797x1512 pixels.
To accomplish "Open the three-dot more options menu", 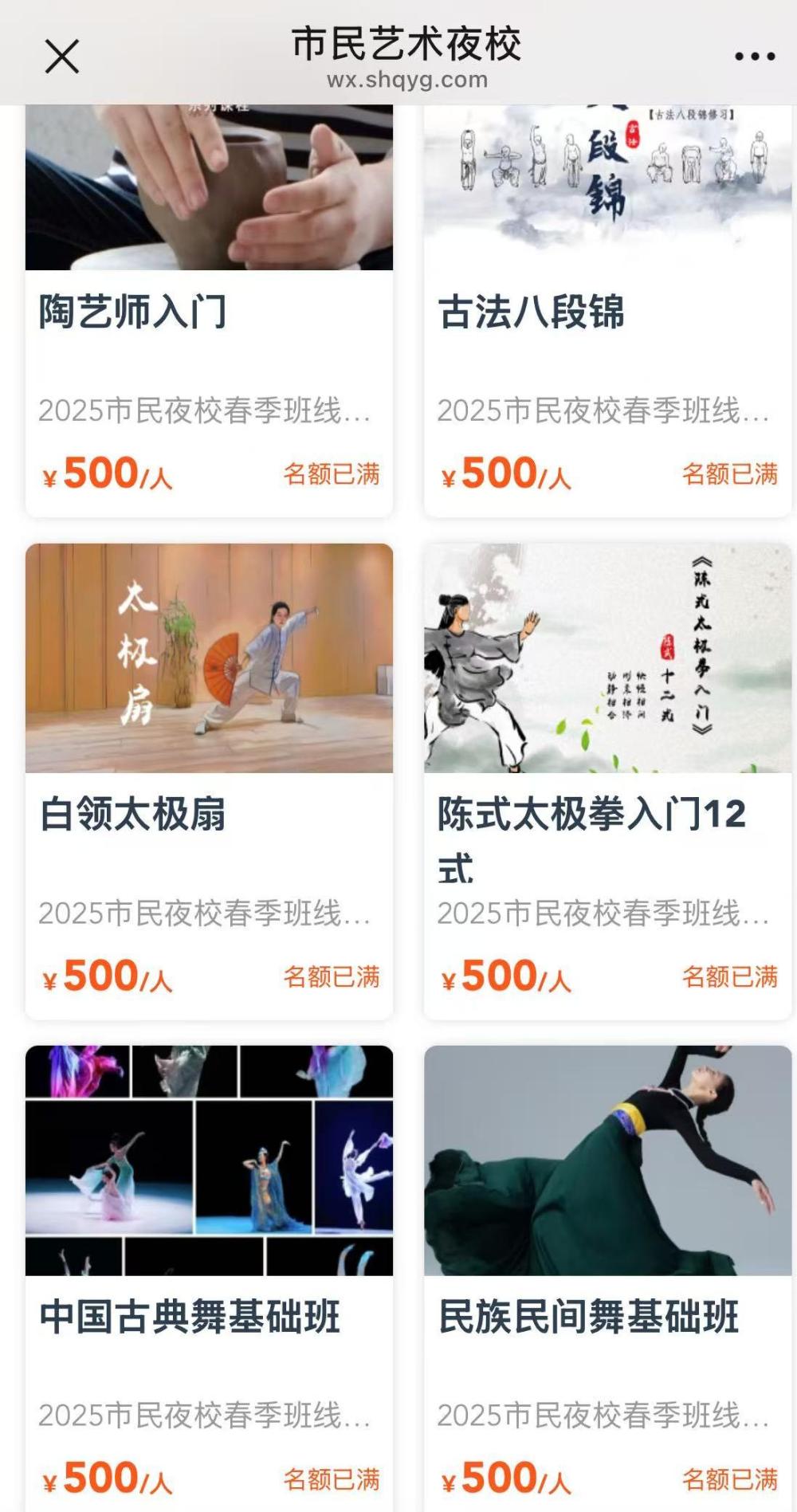I will [x=754, y=57].
